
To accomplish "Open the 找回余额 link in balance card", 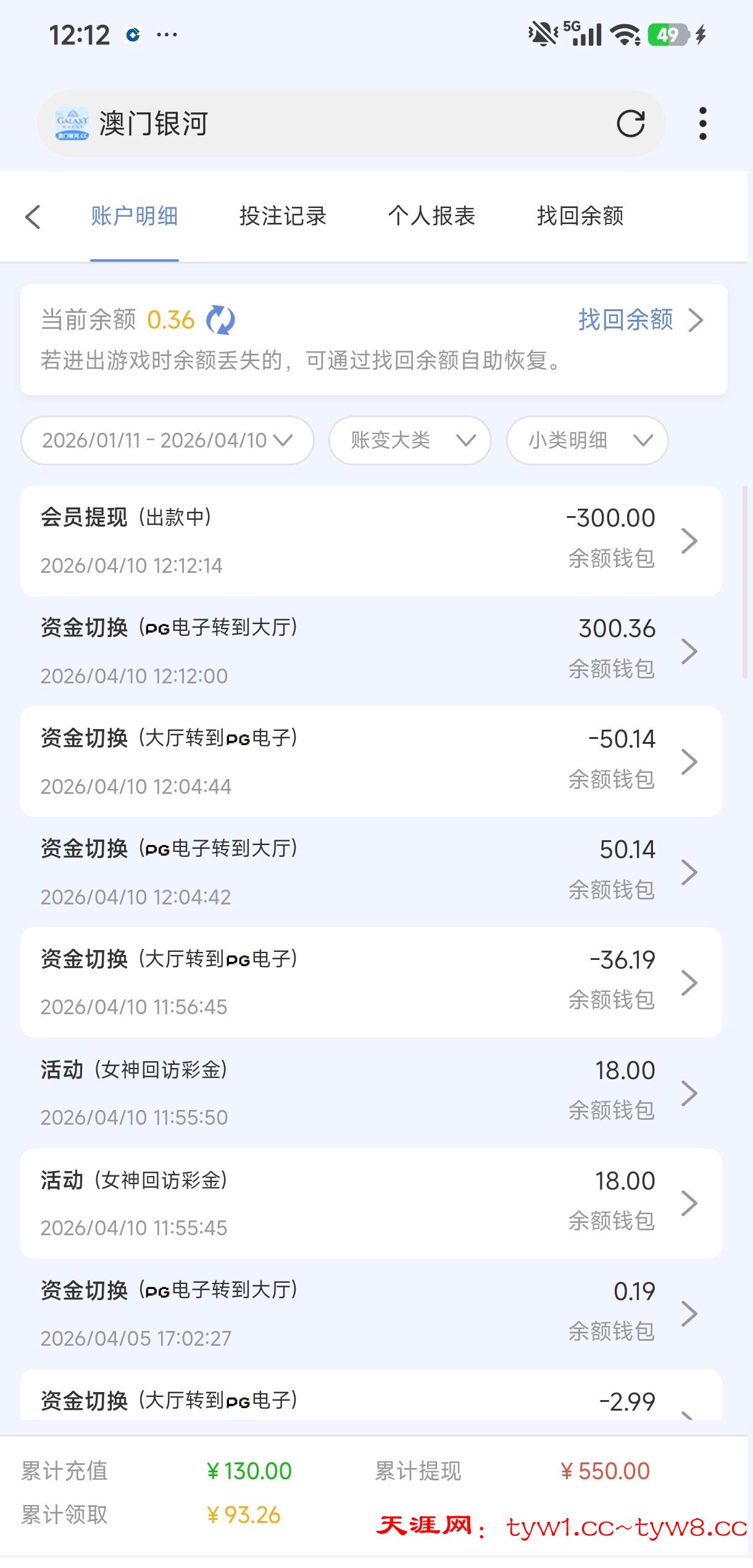I will tap(640, 320).
